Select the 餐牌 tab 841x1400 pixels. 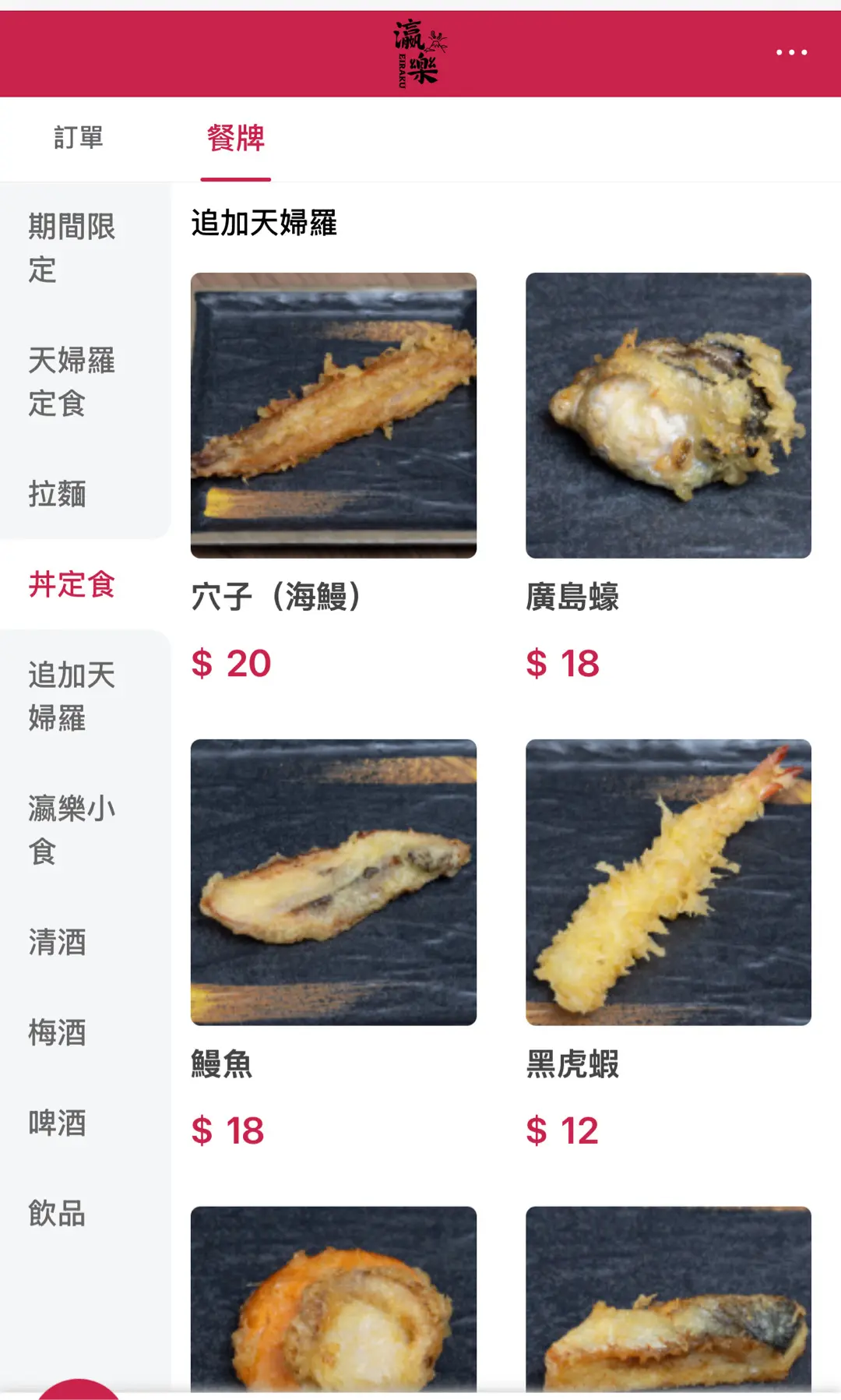pyautogui.click(x=235, y=138)
